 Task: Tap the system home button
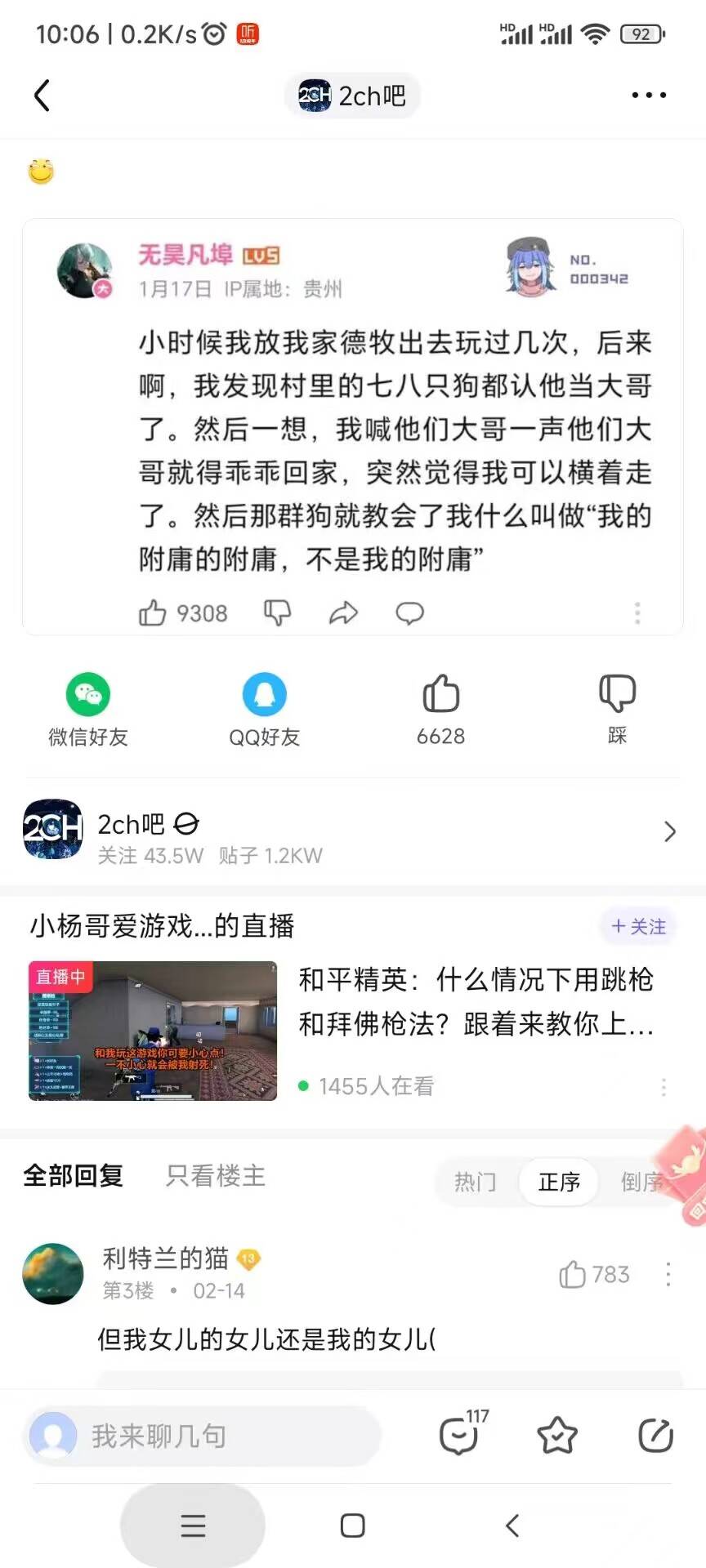pyautogui.click(x=352, y=1526)
